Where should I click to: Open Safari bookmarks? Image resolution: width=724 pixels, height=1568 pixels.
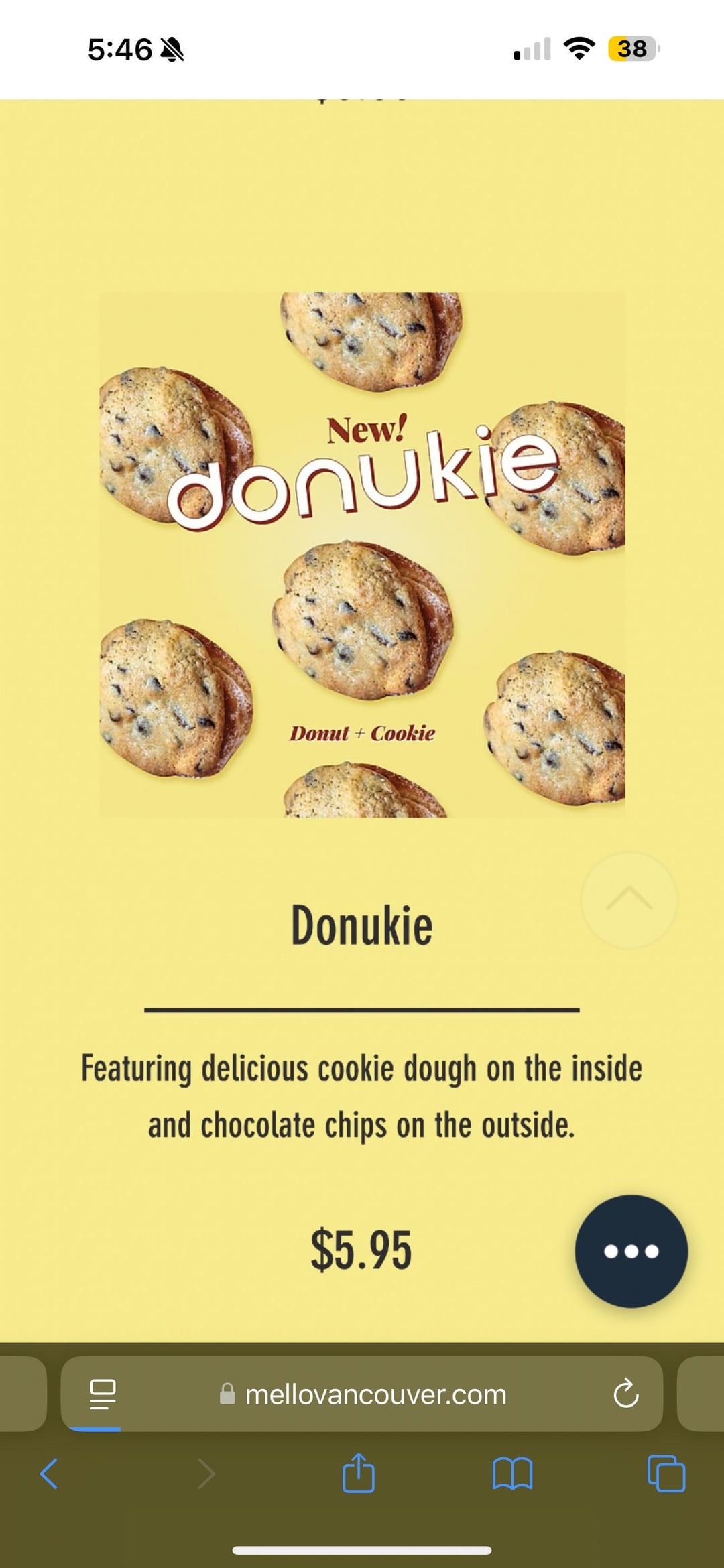(512, 1474)
